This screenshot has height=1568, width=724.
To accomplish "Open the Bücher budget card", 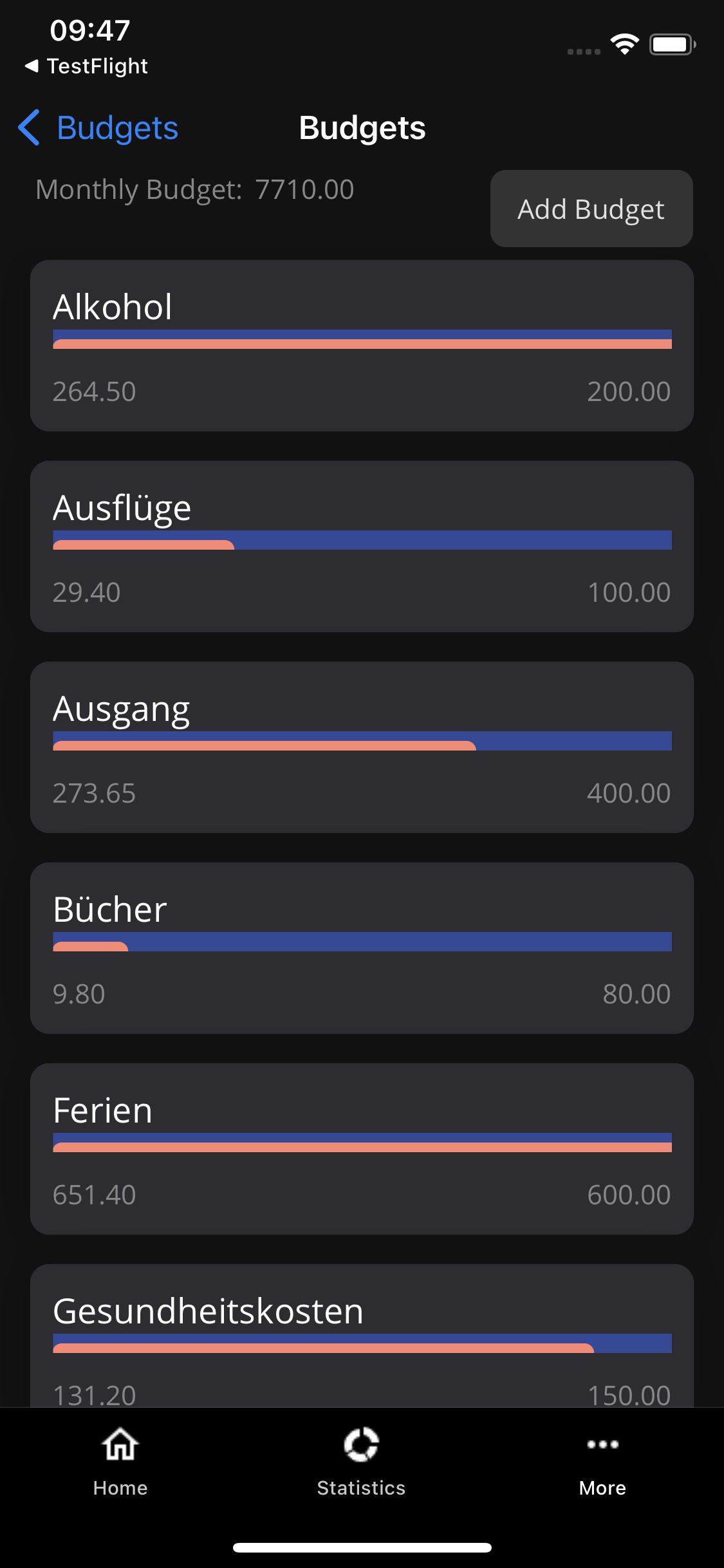I will pyautogui.click(x=362, y=947).
